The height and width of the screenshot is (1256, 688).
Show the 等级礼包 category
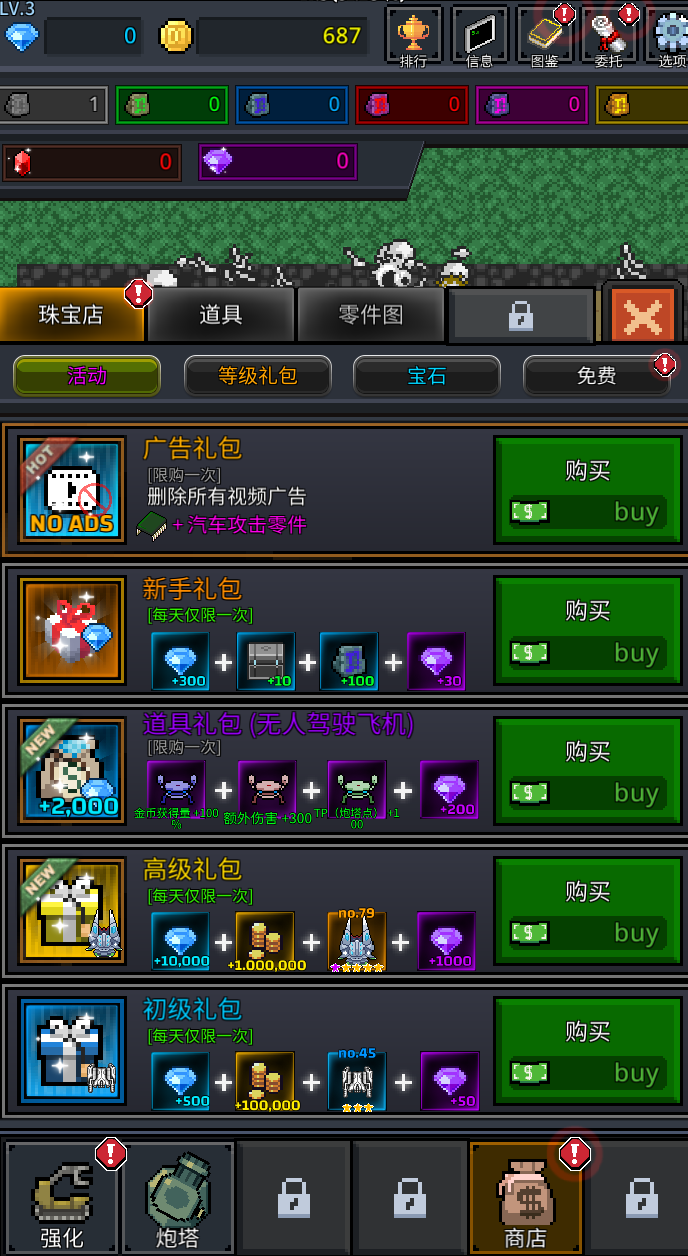point(257,376)
